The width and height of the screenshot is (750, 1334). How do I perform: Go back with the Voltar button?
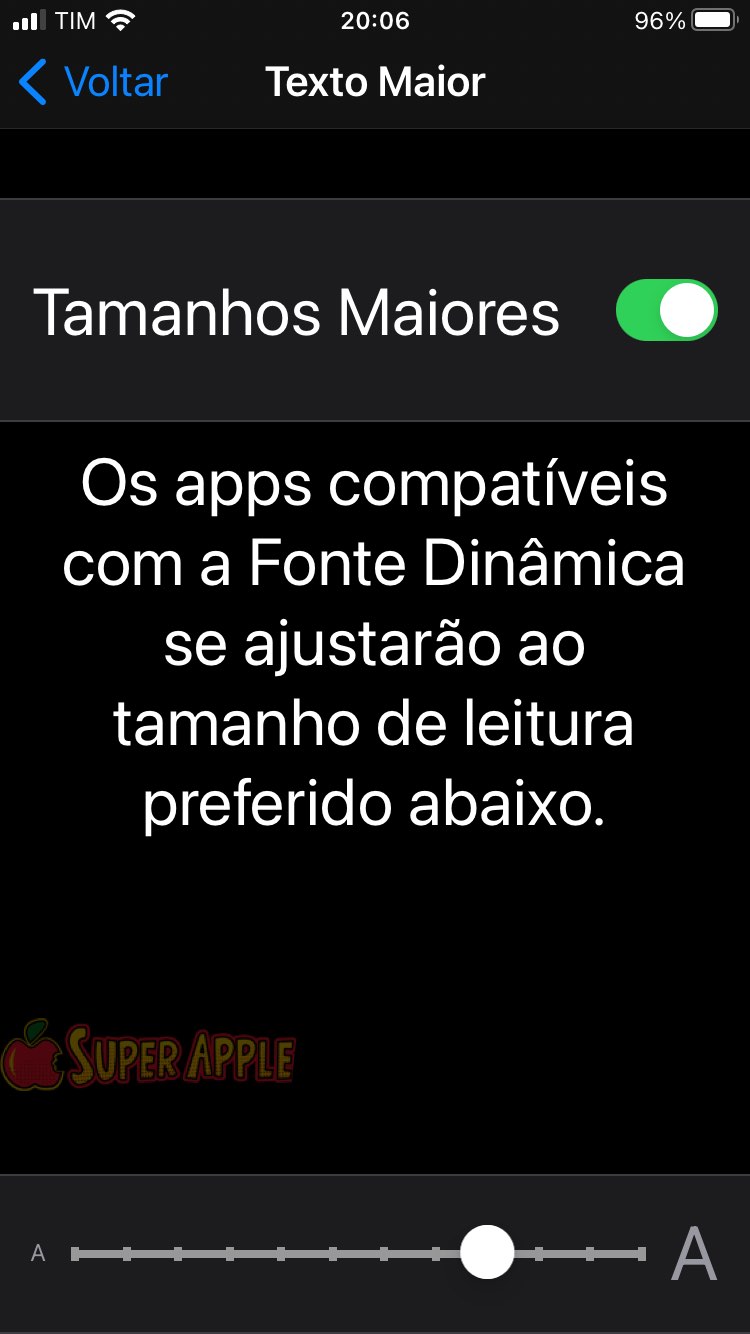tap(93, 82)
